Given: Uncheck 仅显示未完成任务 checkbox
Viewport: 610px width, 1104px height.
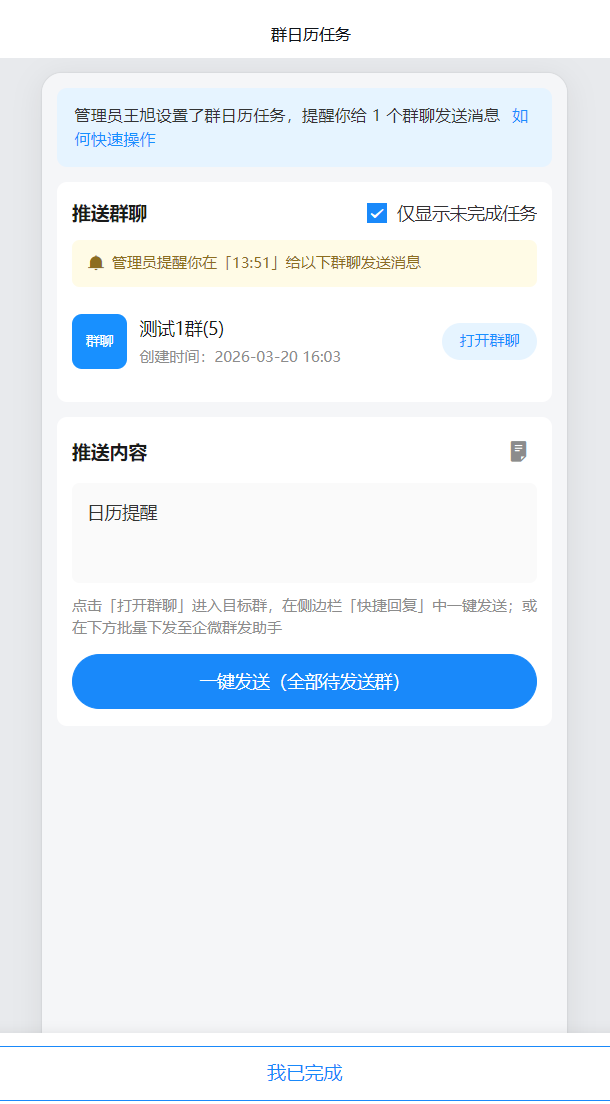Looking at the screenshot, I should (377, 213).
